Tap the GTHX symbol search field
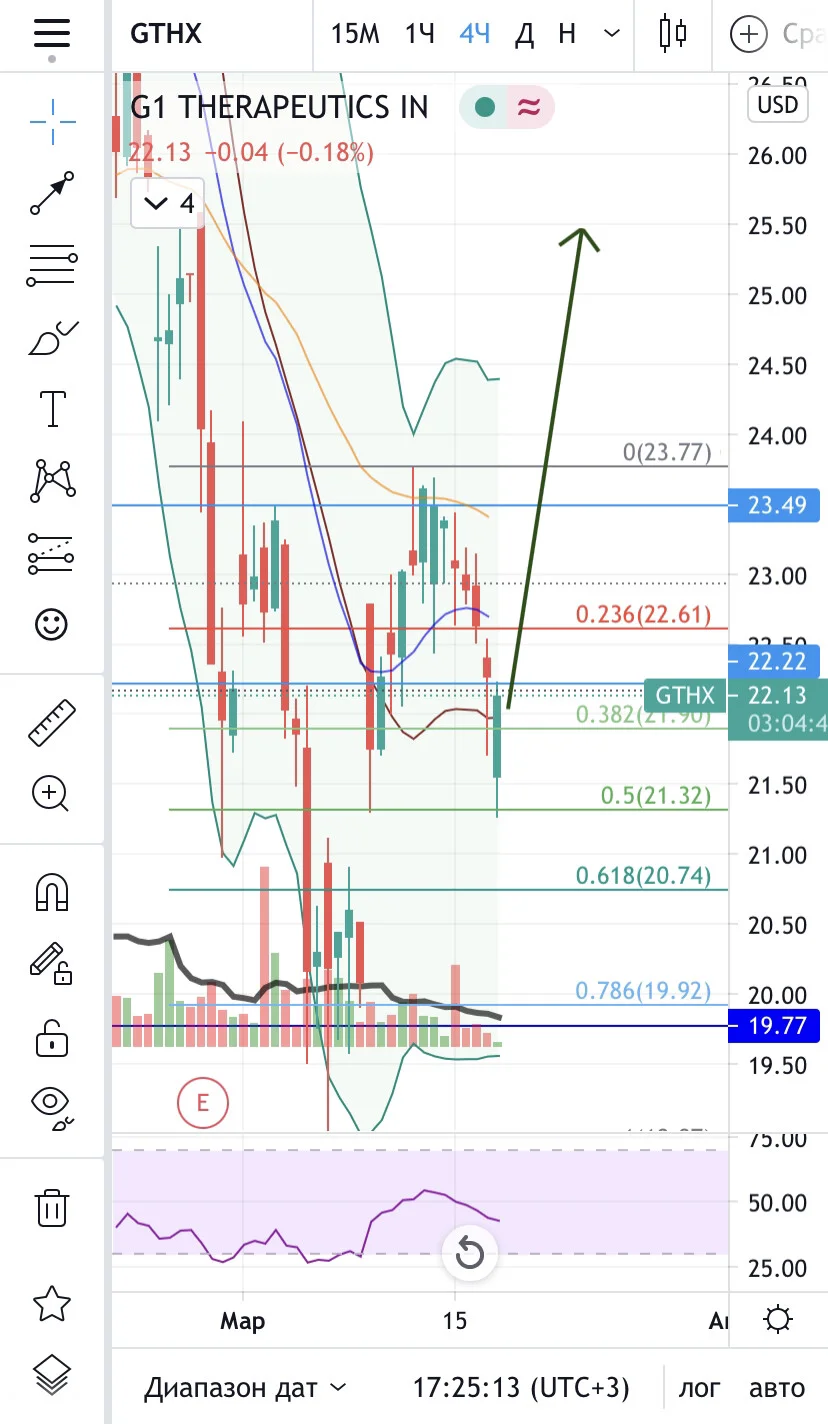The image size is (828, 1424). [166, 34]
